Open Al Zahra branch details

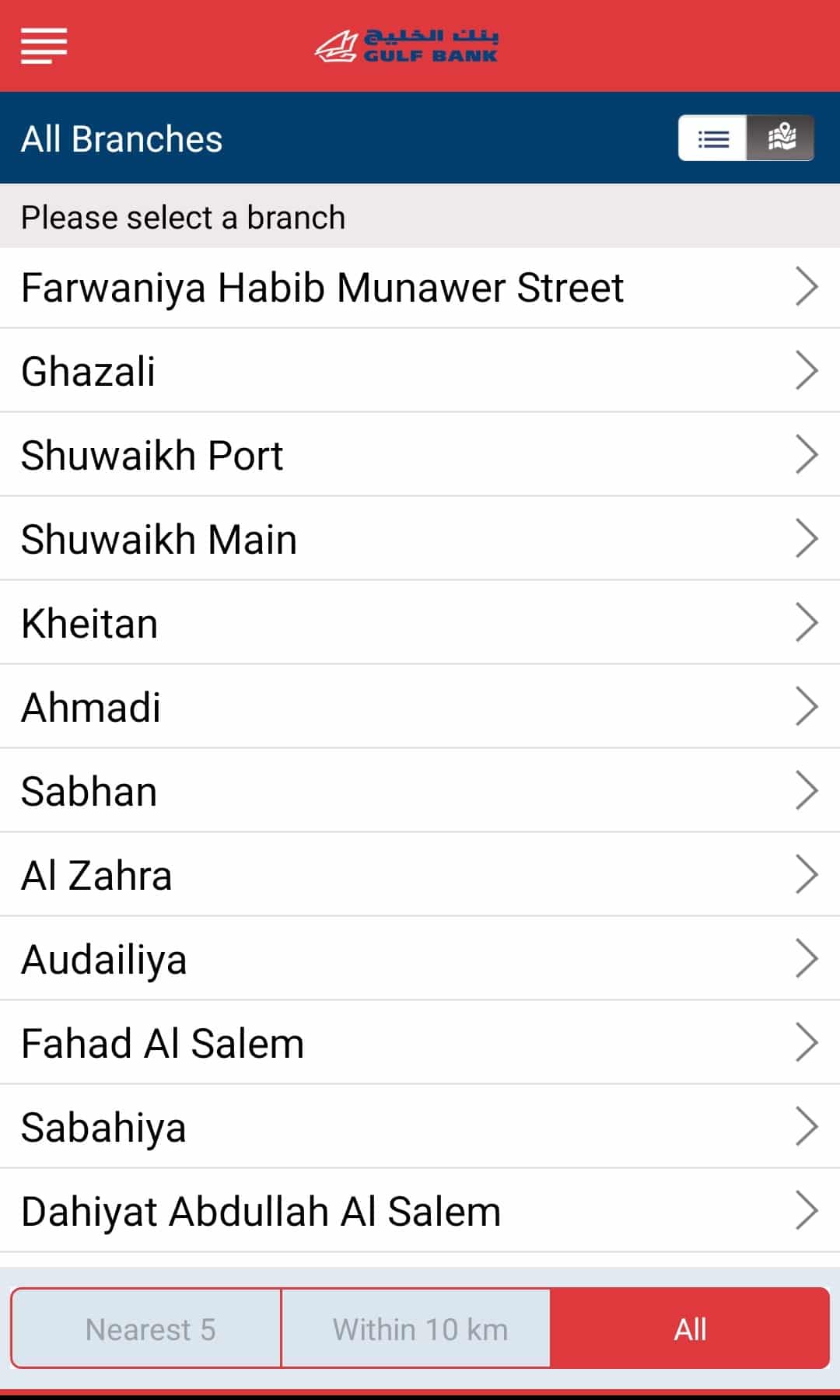click(x=420, y=875)
